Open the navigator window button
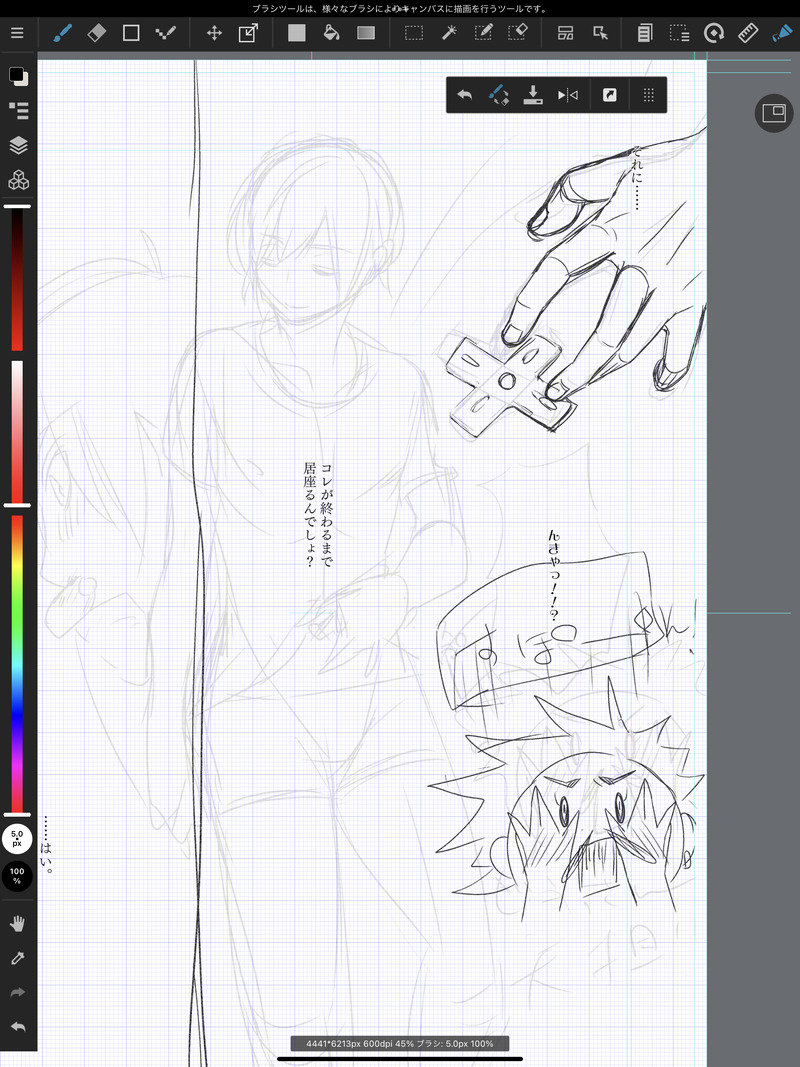Screen dimensions: 800x1067 (773, 114)
